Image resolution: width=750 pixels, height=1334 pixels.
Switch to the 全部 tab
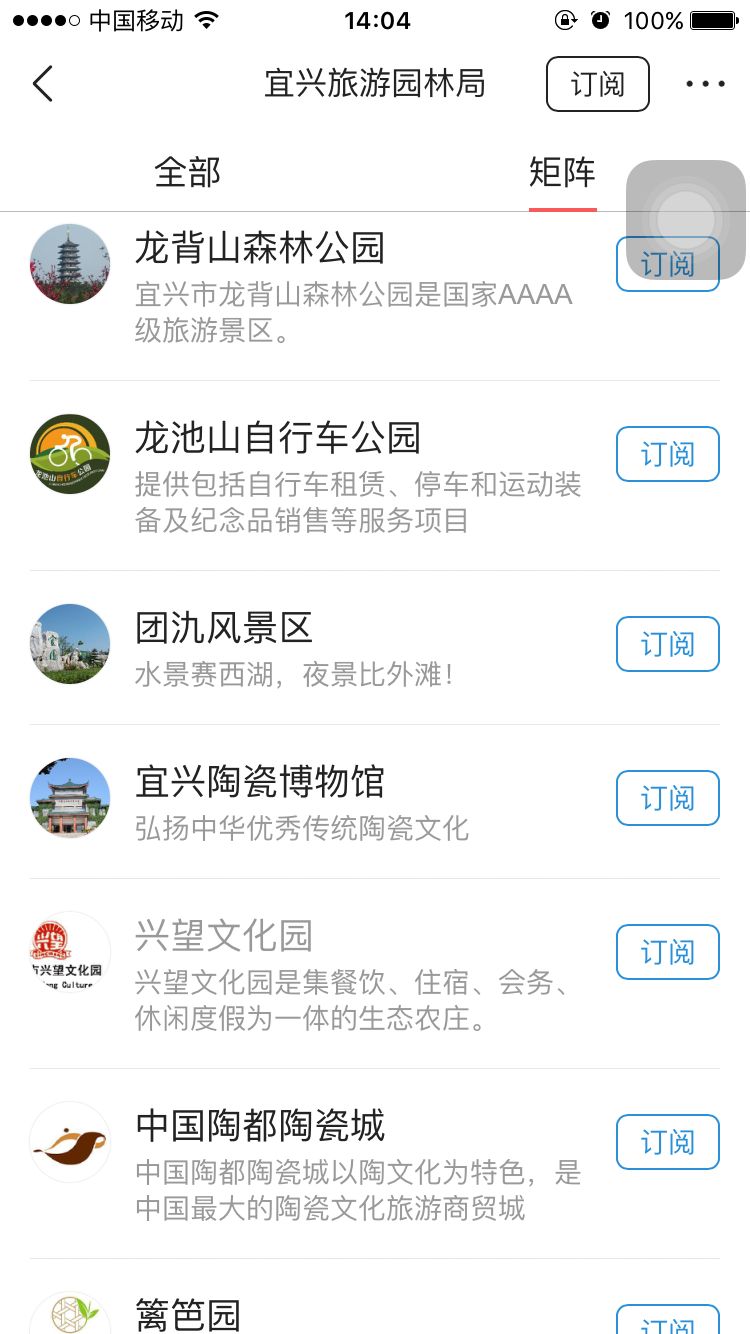[187, 172]
